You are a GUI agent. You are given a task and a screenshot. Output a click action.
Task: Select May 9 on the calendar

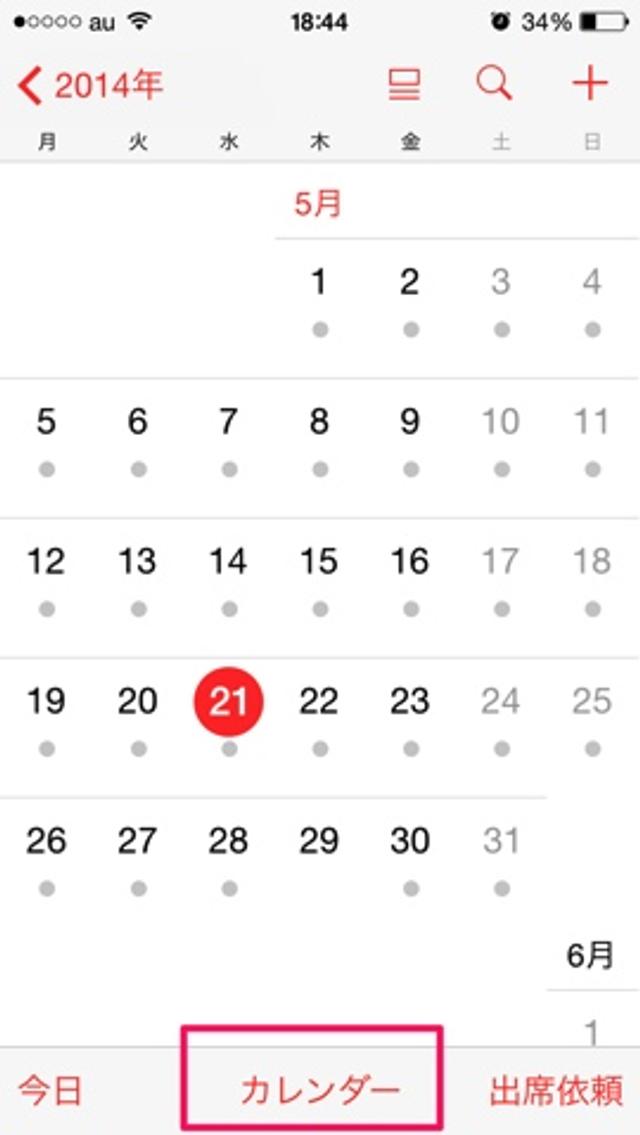pyautogui.click(x=410, y=423)
